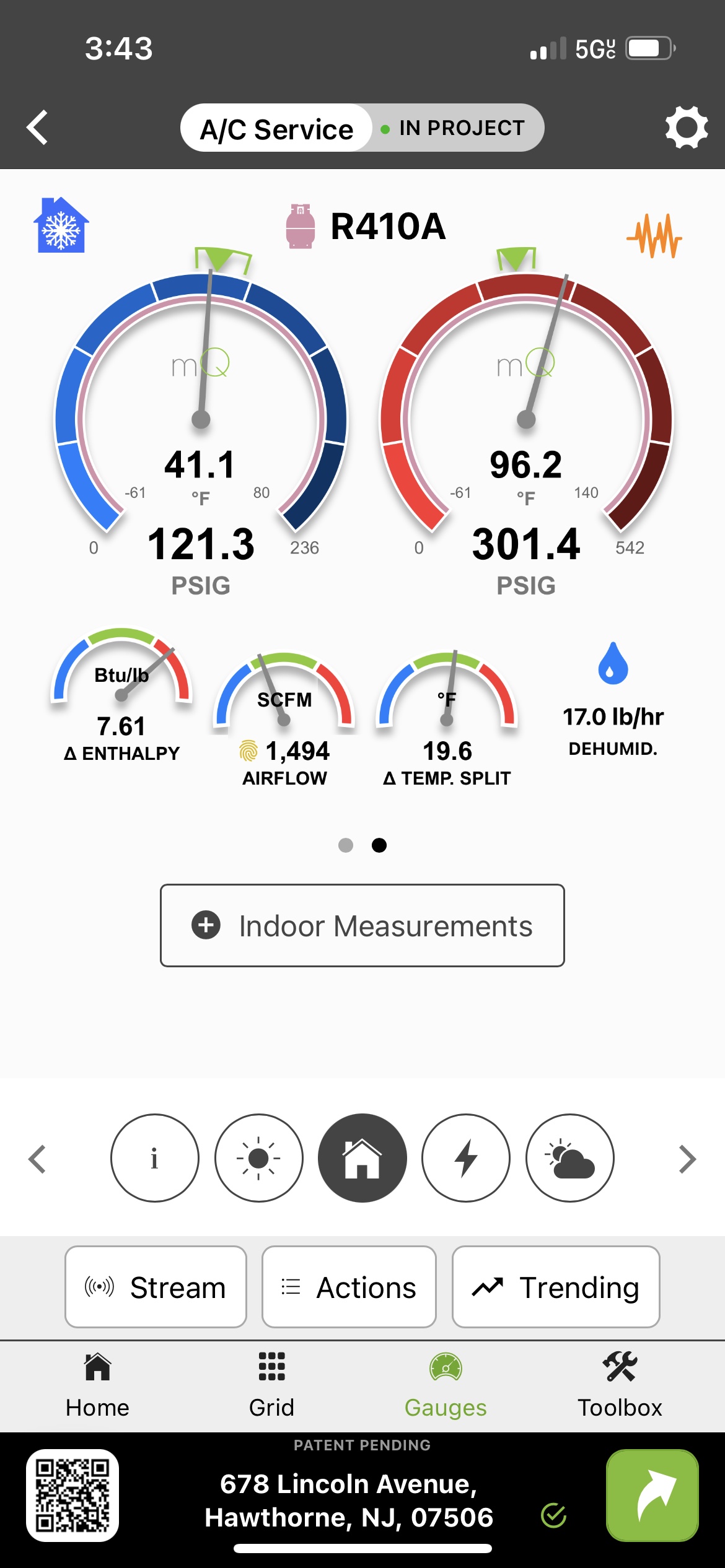The height and width of the screenshot is (1568, 725).
Task: Switch to the Grid tab
Action: [x=271, y=1386]
